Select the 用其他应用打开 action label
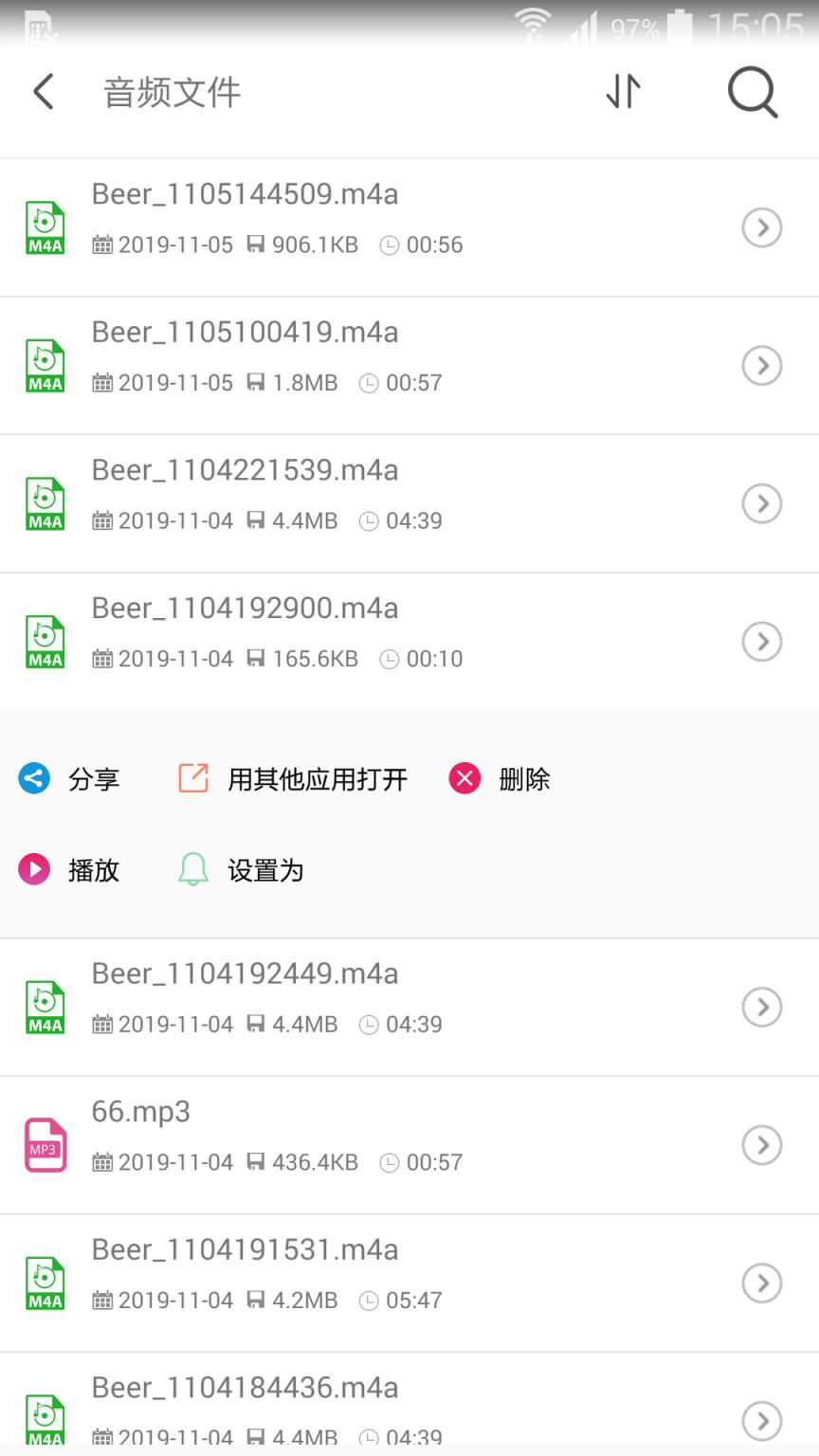The width and height of the screenshot is (819, 1456). [318, 780]
